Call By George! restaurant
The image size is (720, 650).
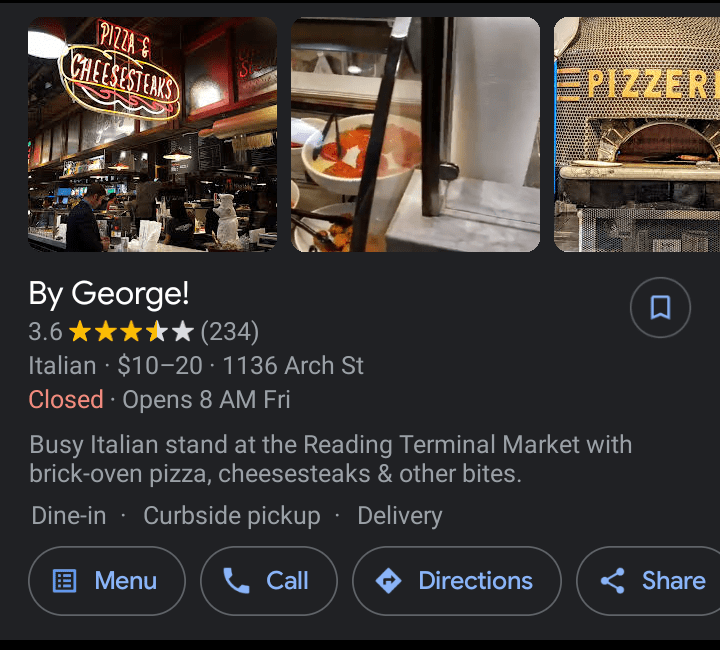pyautogui.click(x=268, y=581)
